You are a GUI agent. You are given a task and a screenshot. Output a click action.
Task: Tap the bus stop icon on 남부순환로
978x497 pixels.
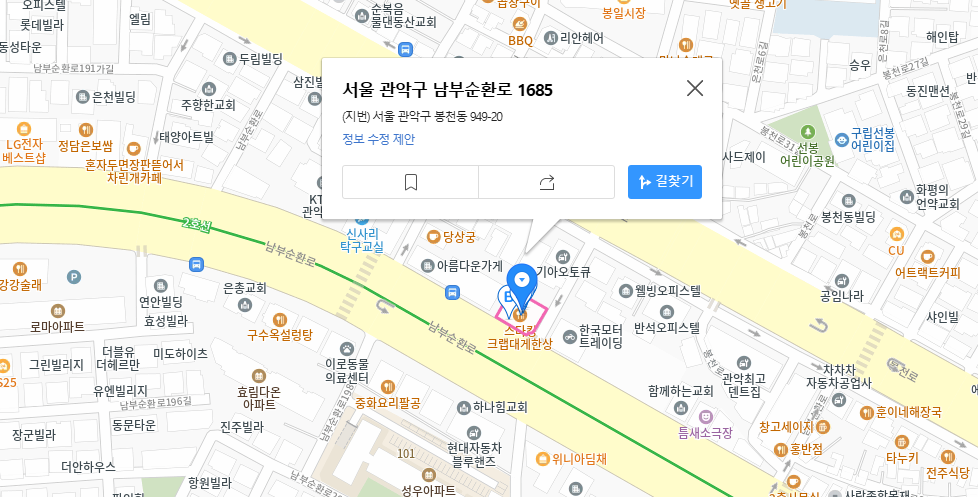click(453, 293)
